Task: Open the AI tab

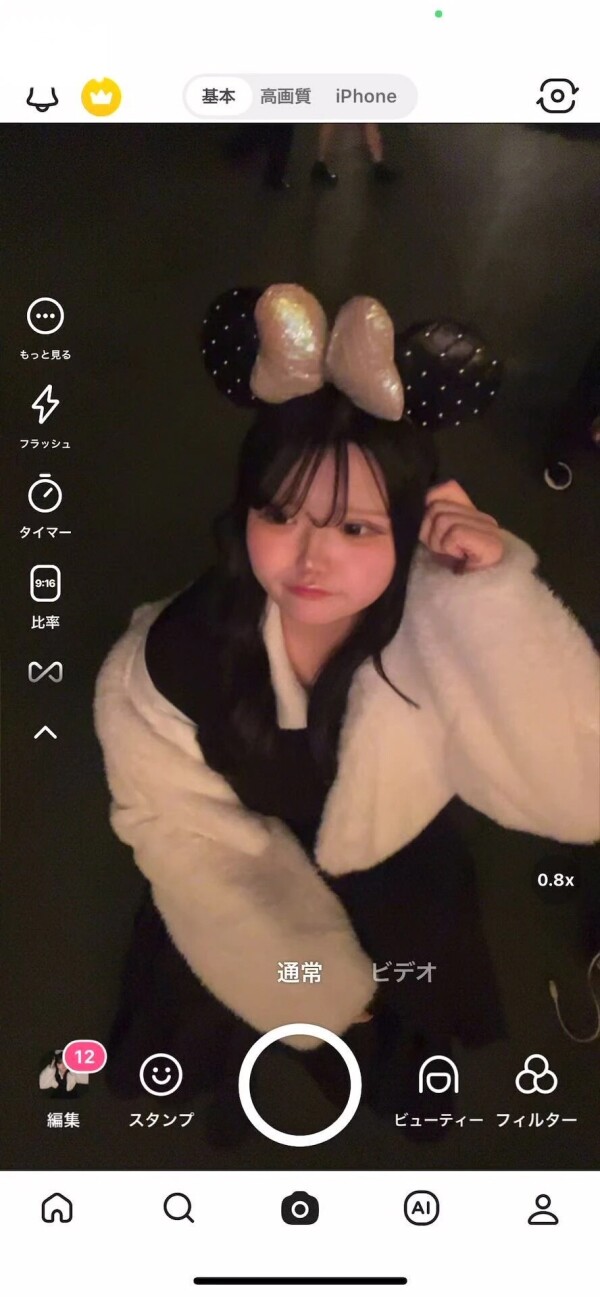Action: tap(421, 1209)
